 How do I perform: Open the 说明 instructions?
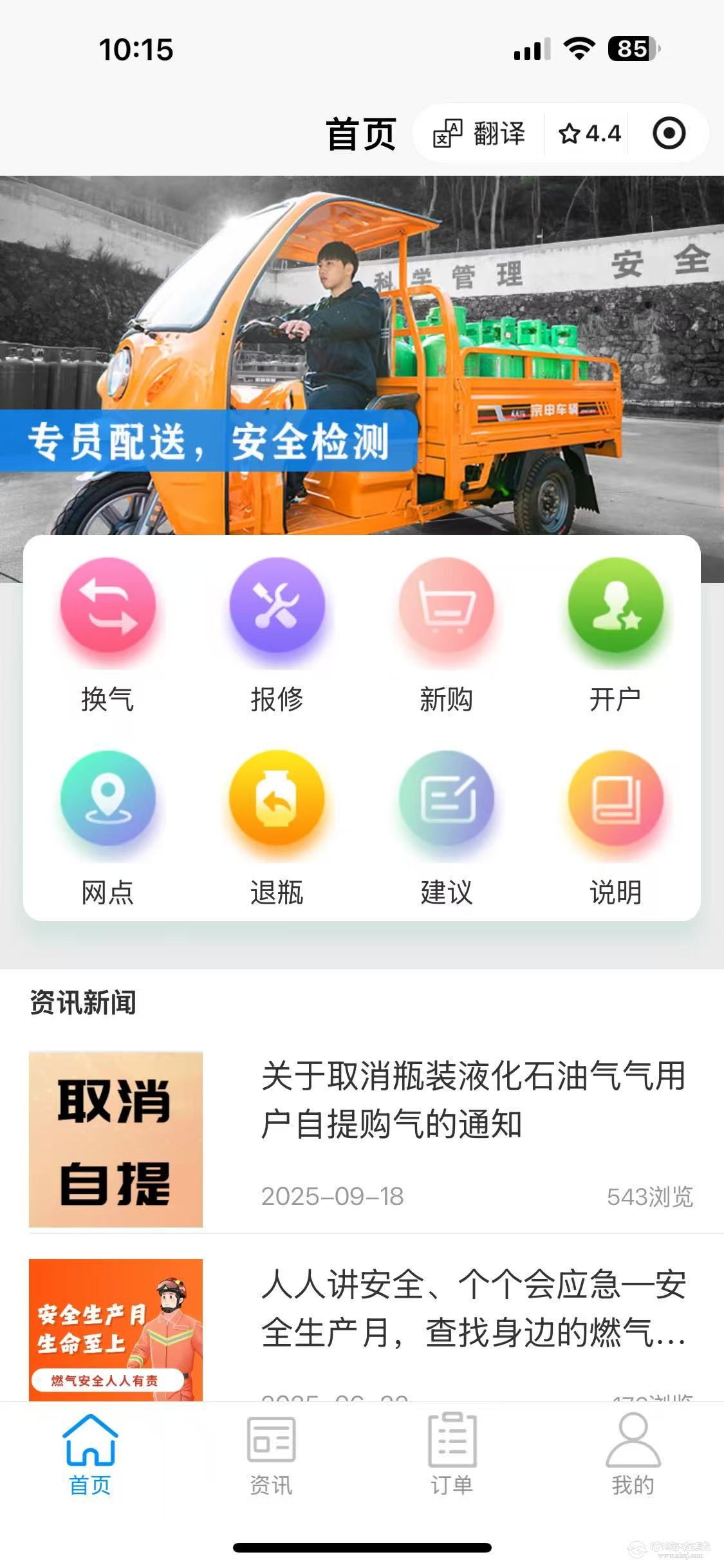click(x=615, y=827)
